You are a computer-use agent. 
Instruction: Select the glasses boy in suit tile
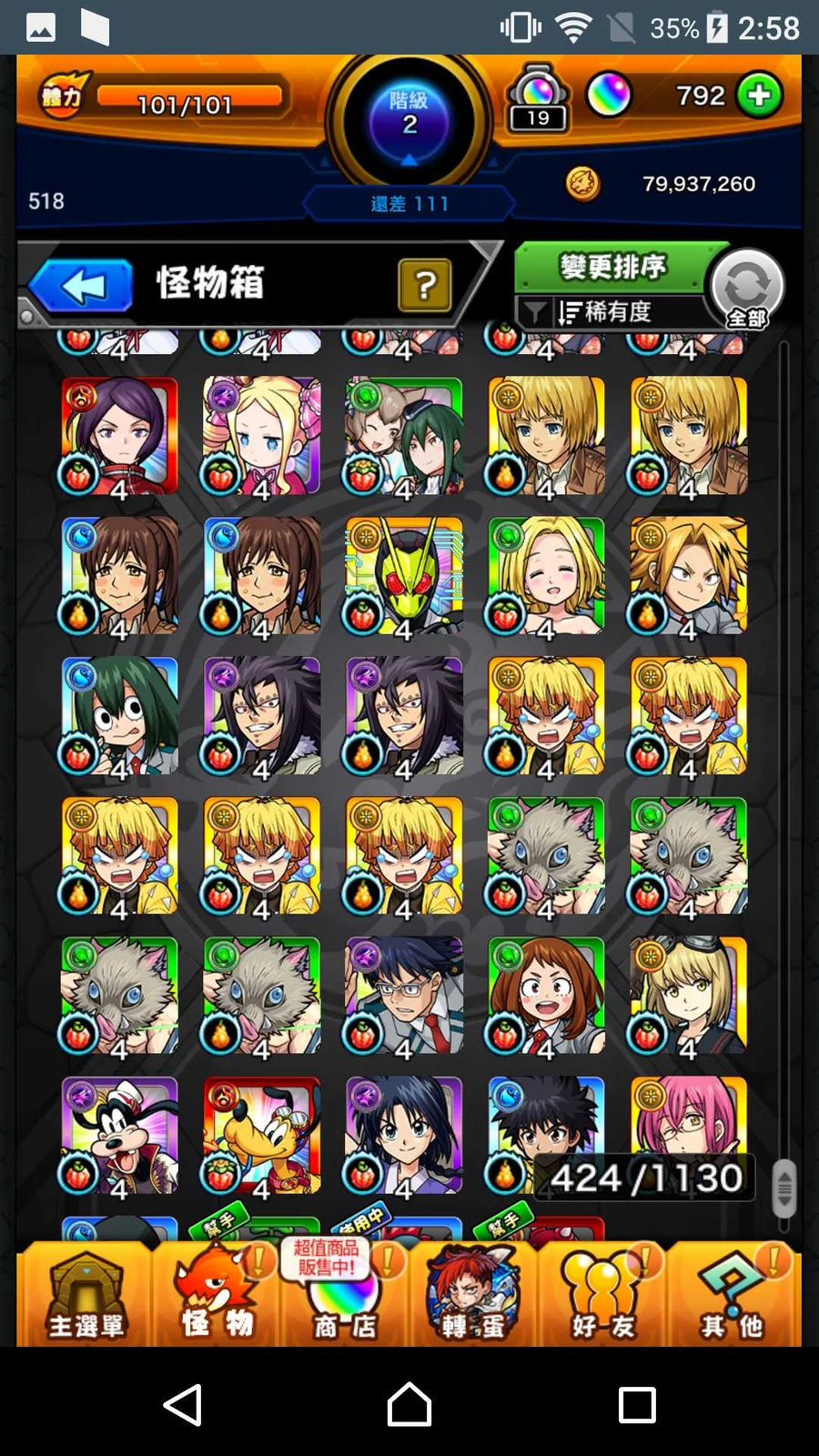[404, 996]
